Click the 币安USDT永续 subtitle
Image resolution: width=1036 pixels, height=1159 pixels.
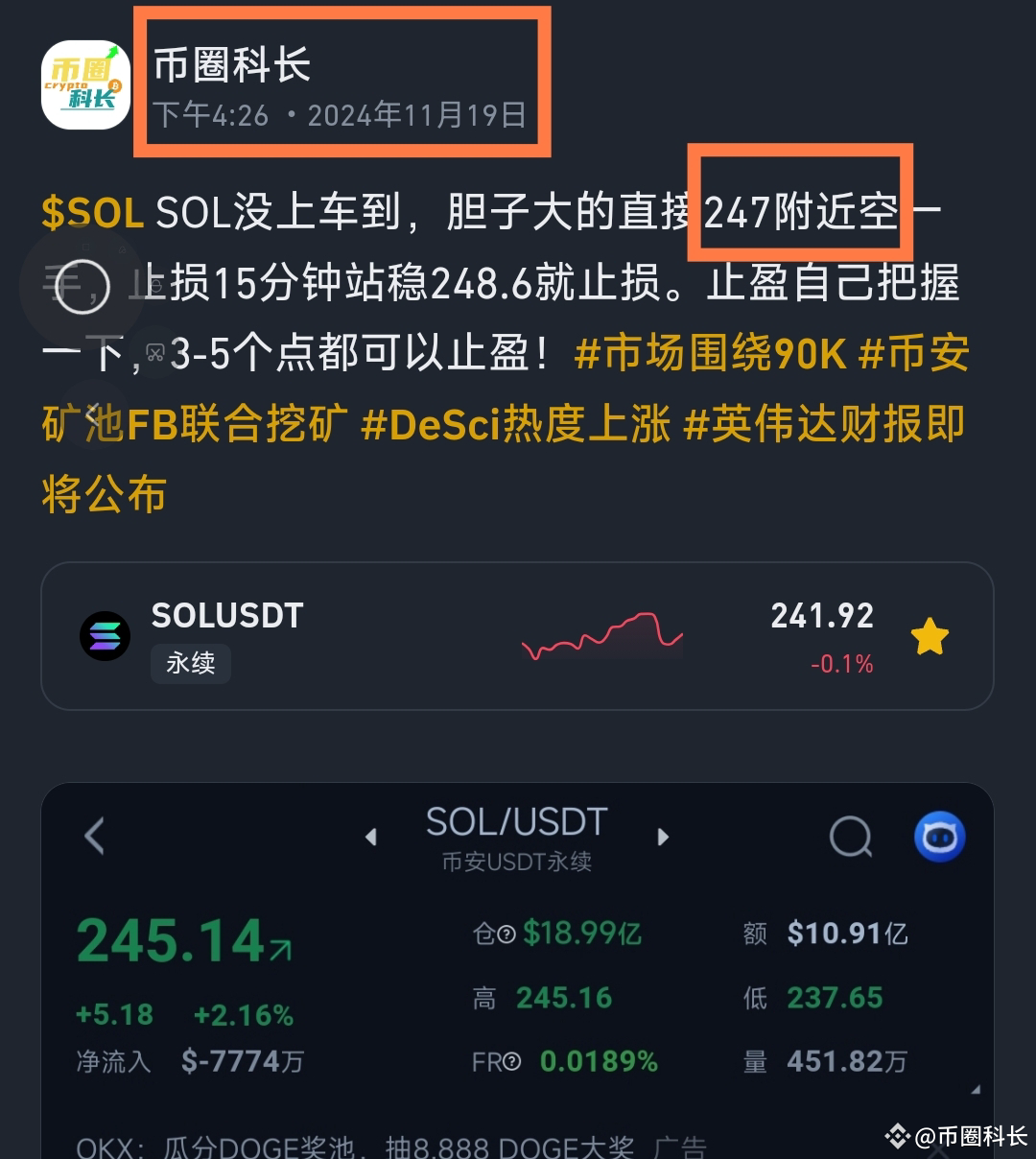[x=517, y=862]
